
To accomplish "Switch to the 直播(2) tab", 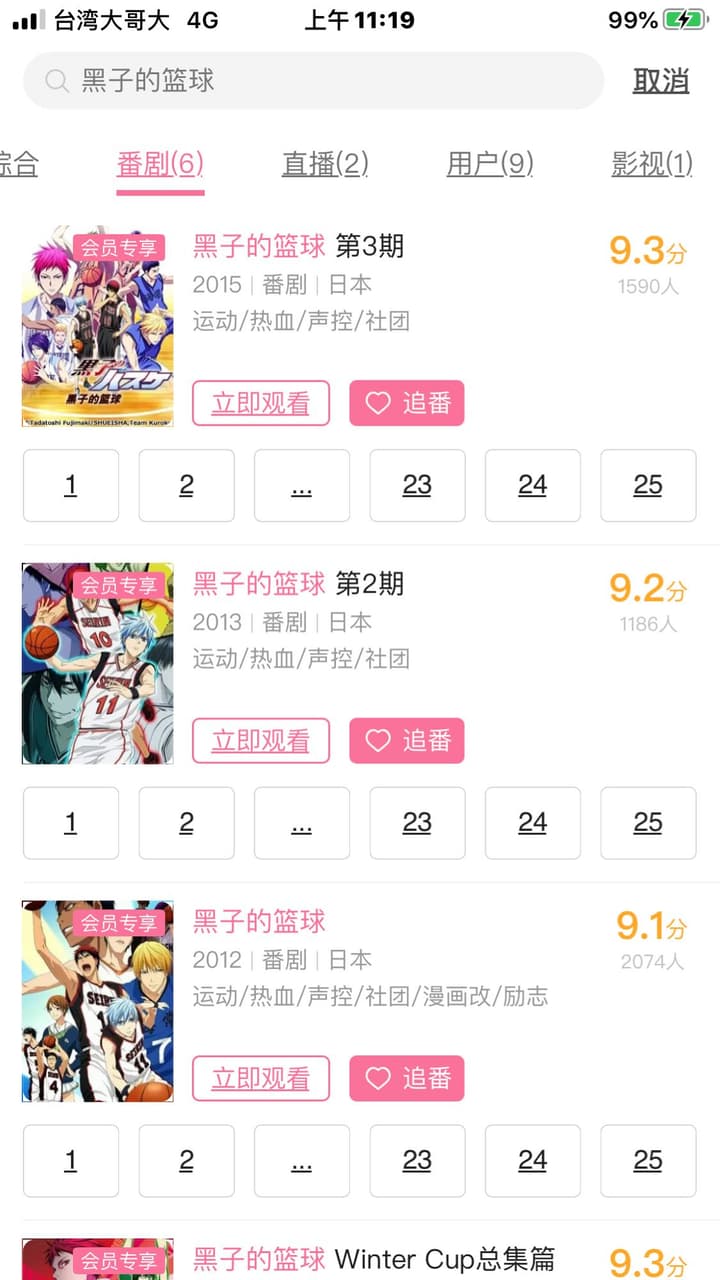I will point(325,164).
